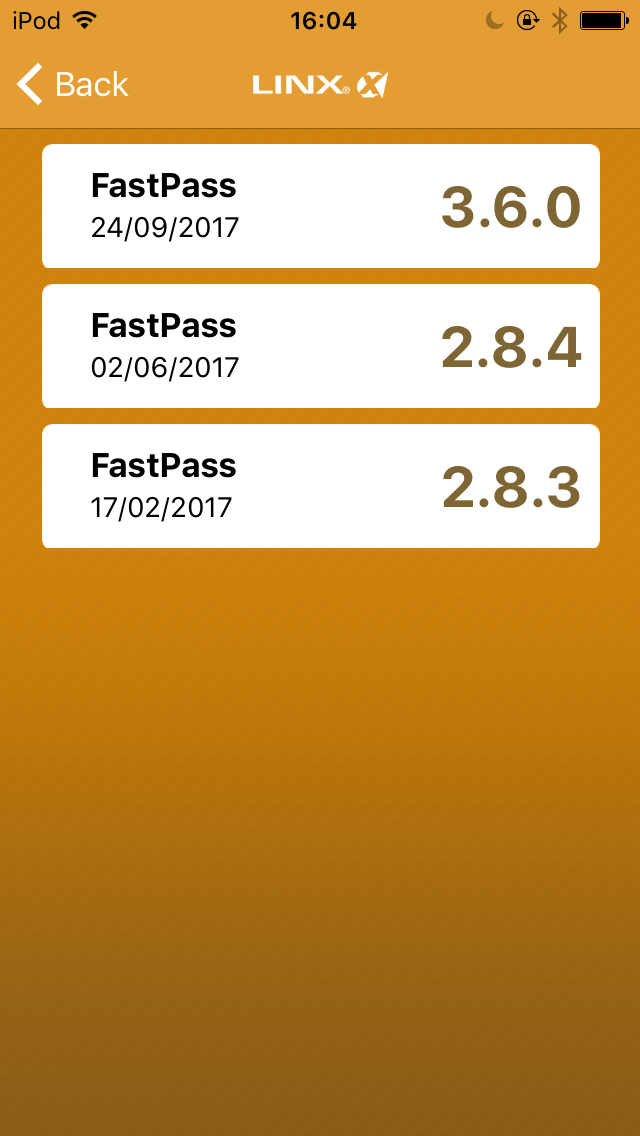Go back to the previous screen
The image size is (640, 1136).
pos(73,85)
